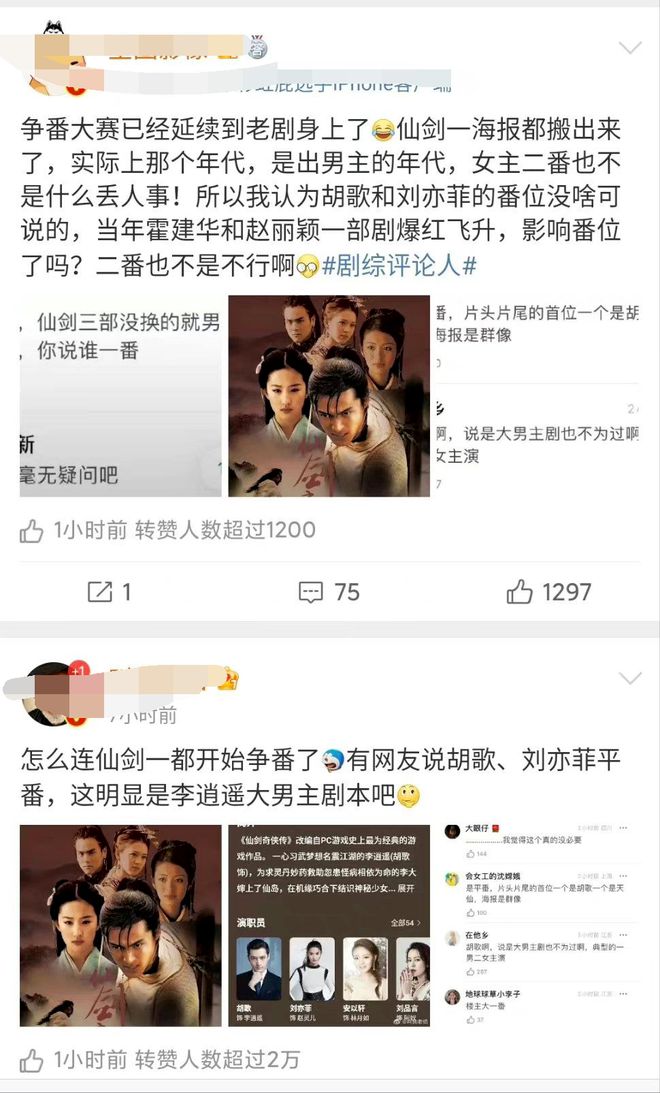View the middle poster image in first post
This screenshot has width=660, height=1093.
pyautogui.click(x=329, y=396)
